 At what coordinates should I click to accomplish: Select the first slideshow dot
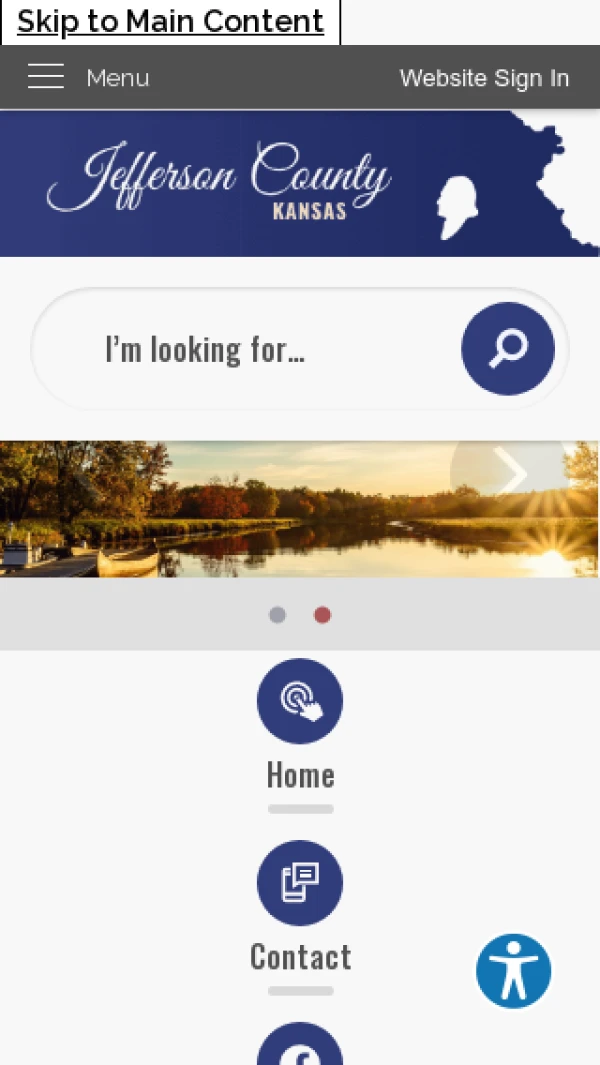[x=277, y=615]
